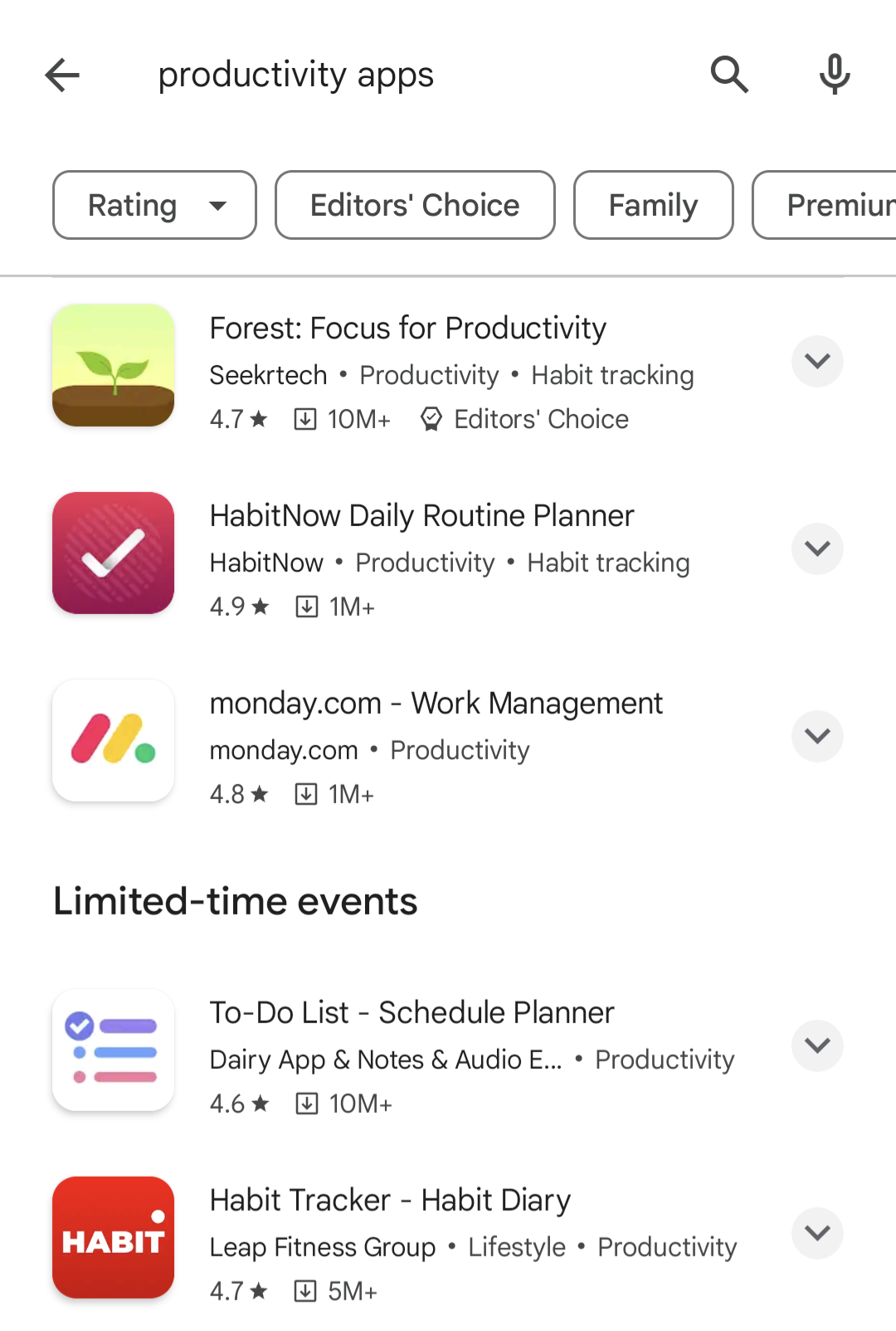This screenshot has height=1331, width=896.
Task: Tap the back arrow to exit search
Action: point(62,76)
